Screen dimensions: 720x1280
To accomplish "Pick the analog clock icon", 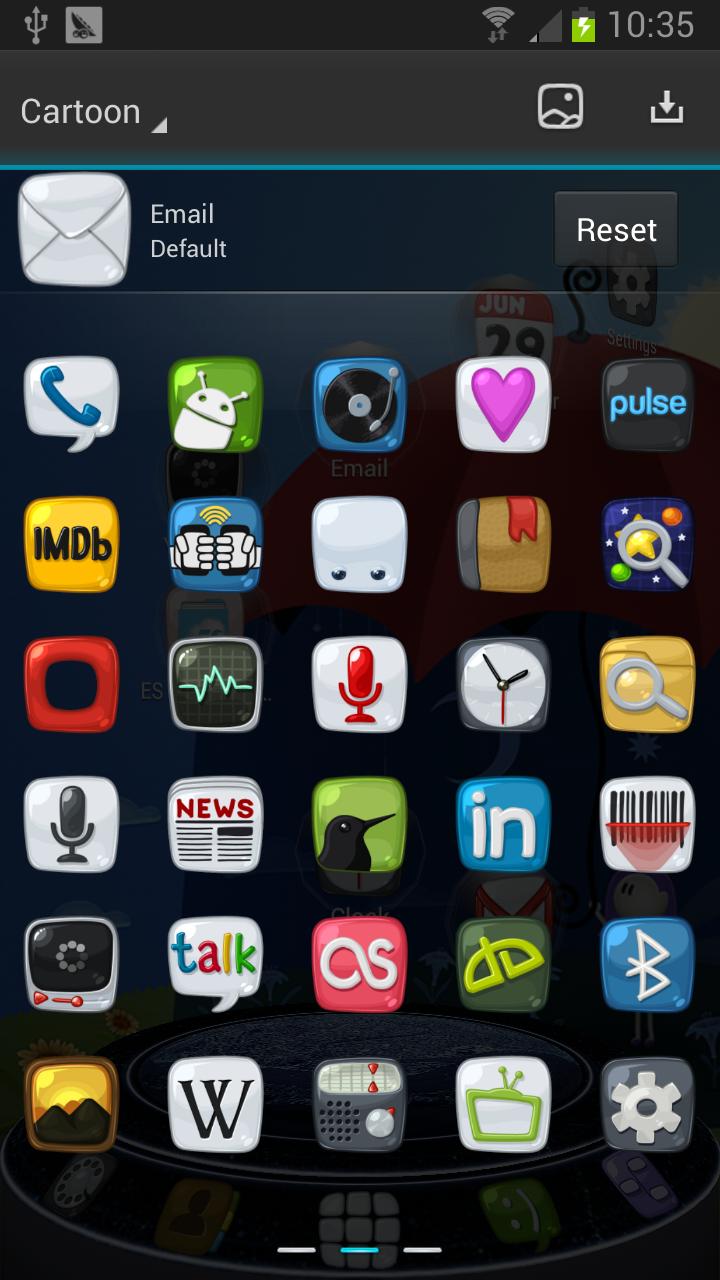I will point(503,684).
